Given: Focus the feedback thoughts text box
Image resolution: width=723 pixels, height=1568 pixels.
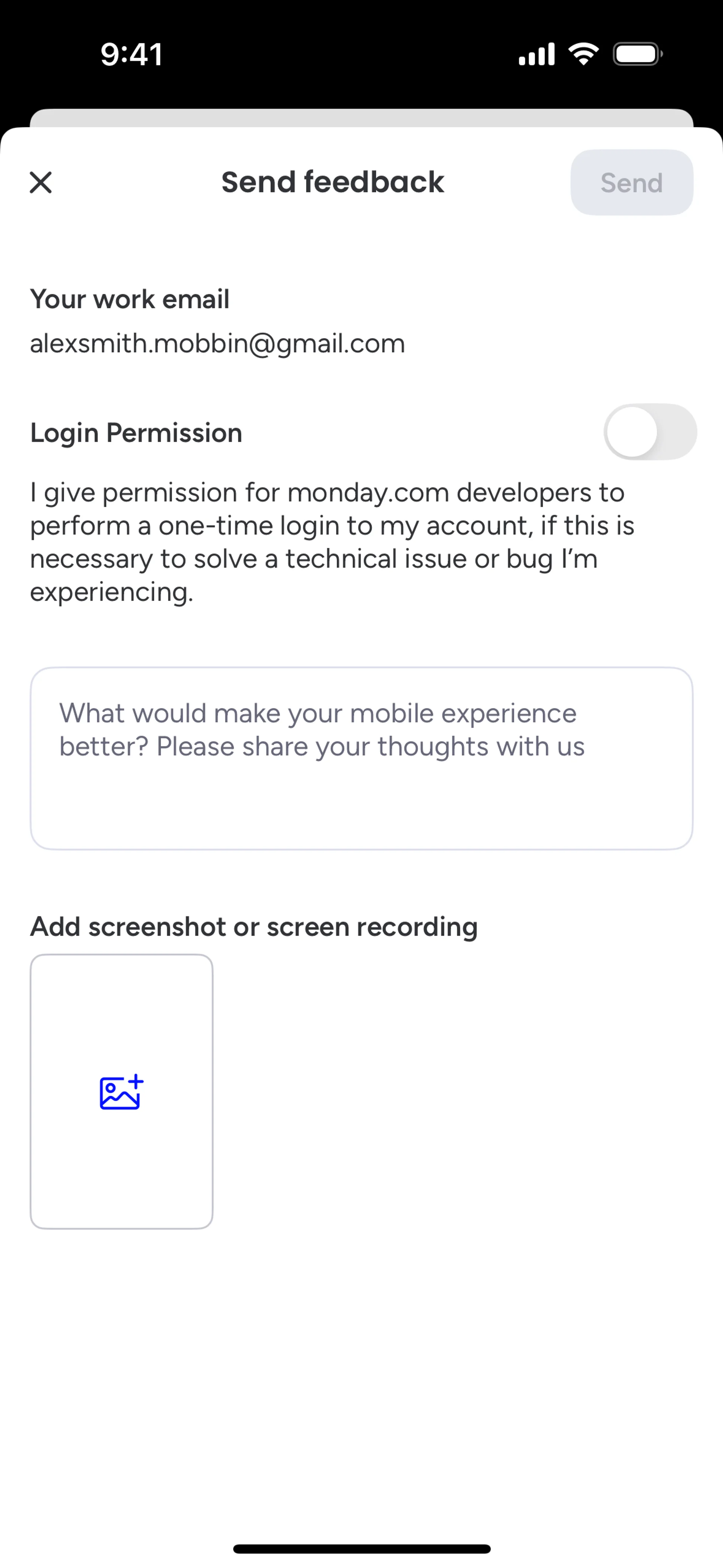Looking at the screenshot, I should coord(361,758).
